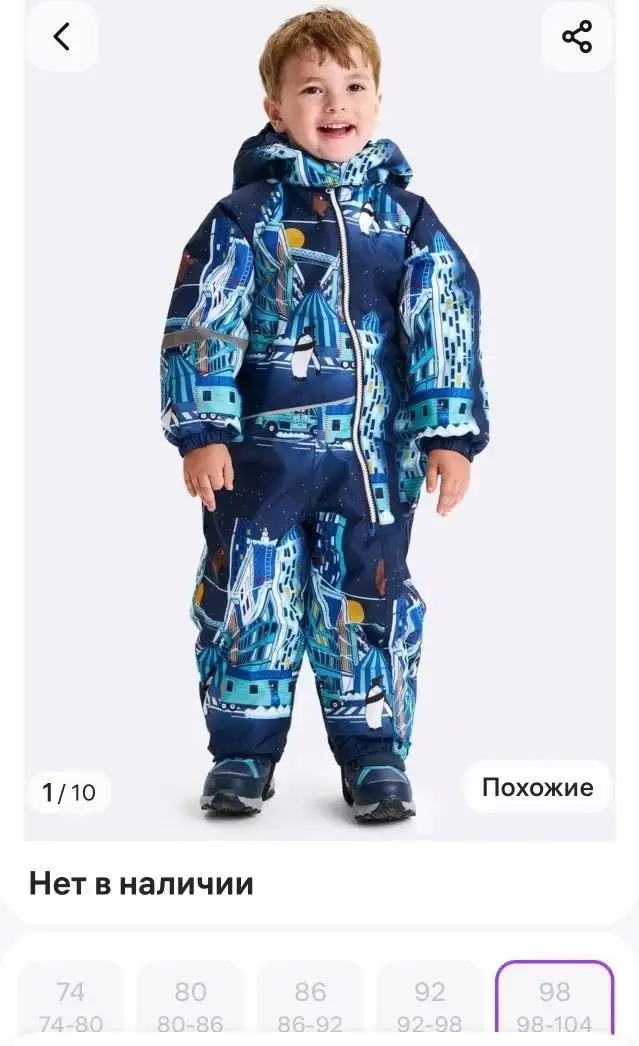
Task: Go back using the top arrow
Action: (62, 37)
